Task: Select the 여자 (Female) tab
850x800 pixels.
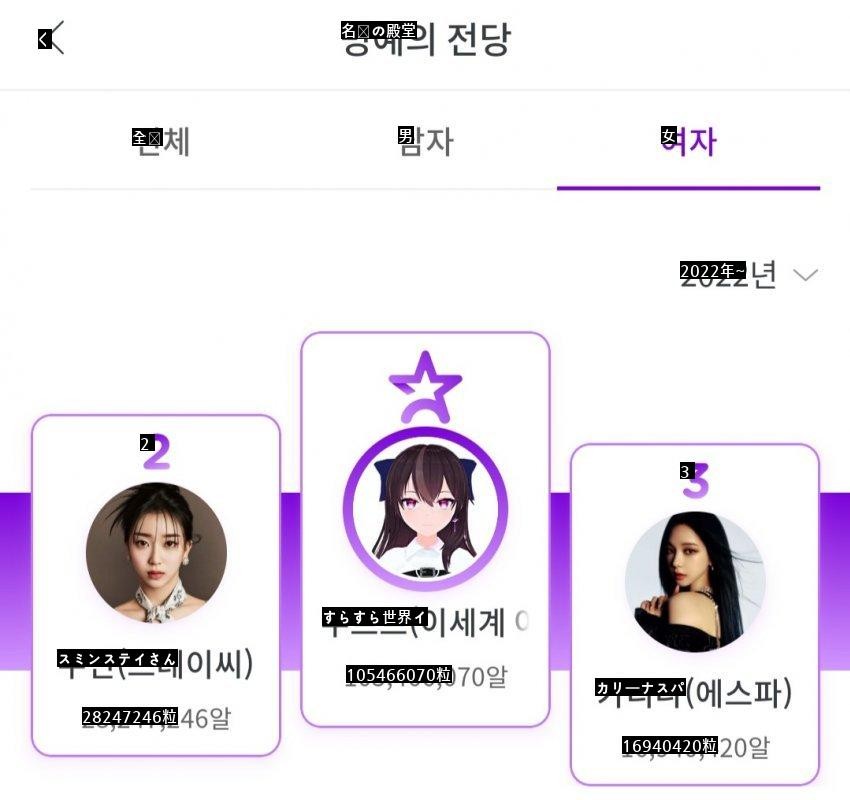Action: [689, 142]
